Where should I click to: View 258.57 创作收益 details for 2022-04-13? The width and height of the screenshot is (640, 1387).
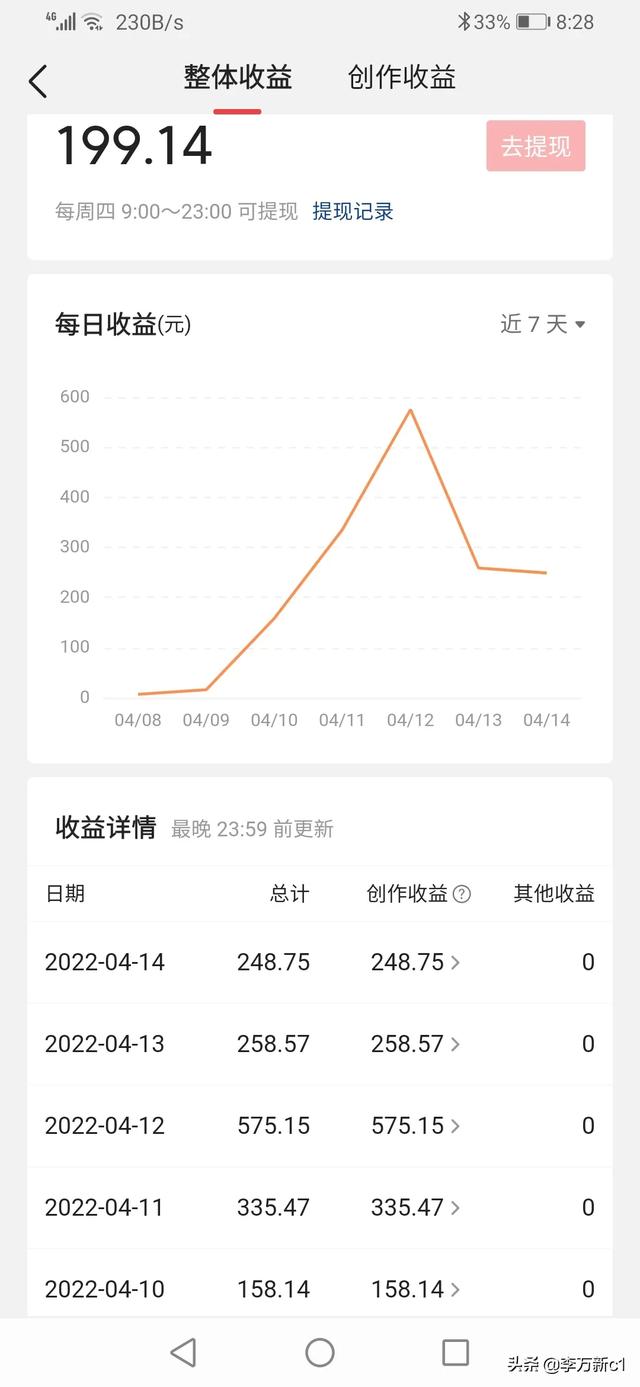(416, 1044)
